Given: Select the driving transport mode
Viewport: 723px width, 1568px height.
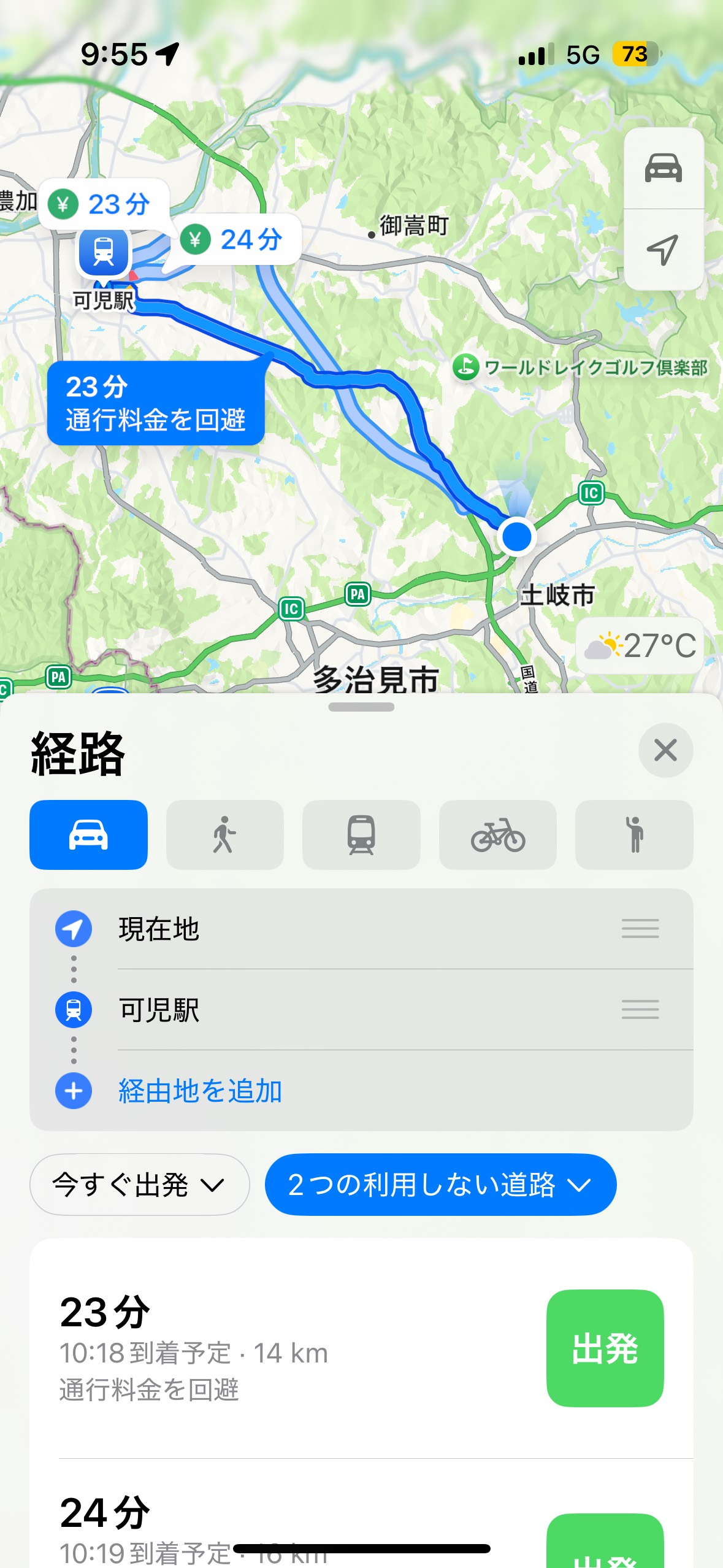Looking at the screenshot, I should (x=88, y=834).
